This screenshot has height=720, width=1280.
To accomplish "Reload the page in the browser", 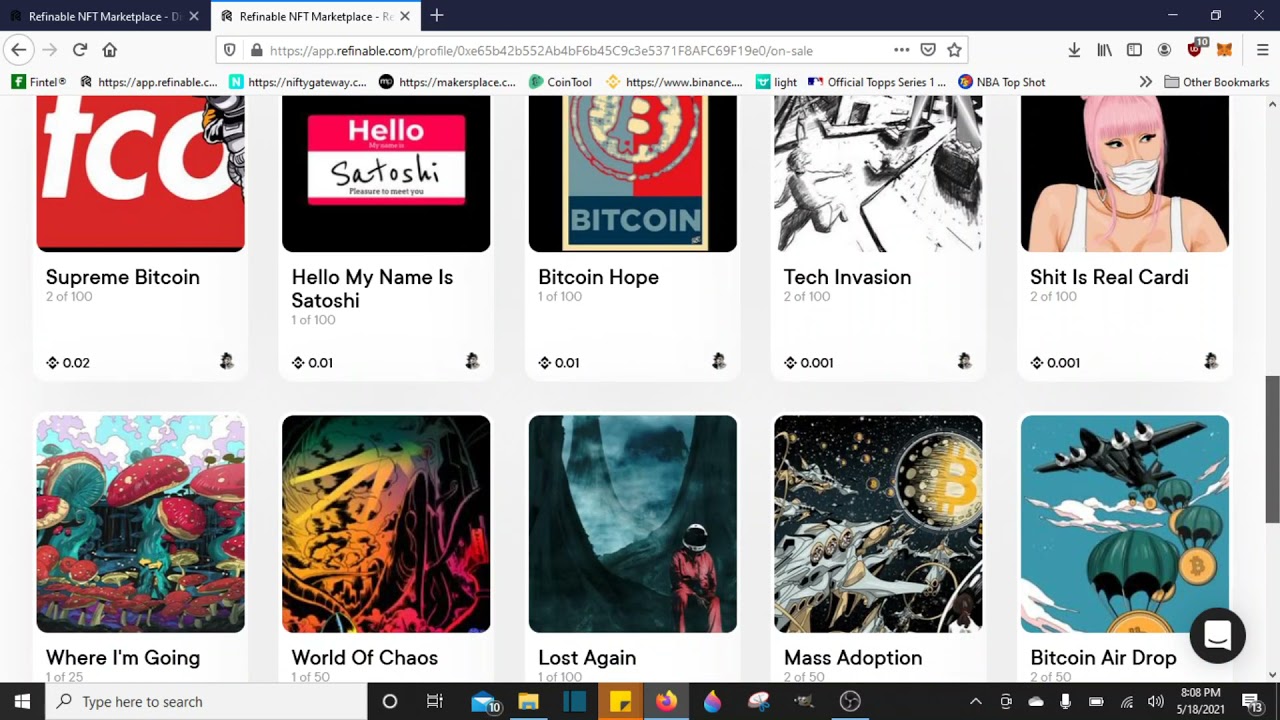I will tap(79, 50).
